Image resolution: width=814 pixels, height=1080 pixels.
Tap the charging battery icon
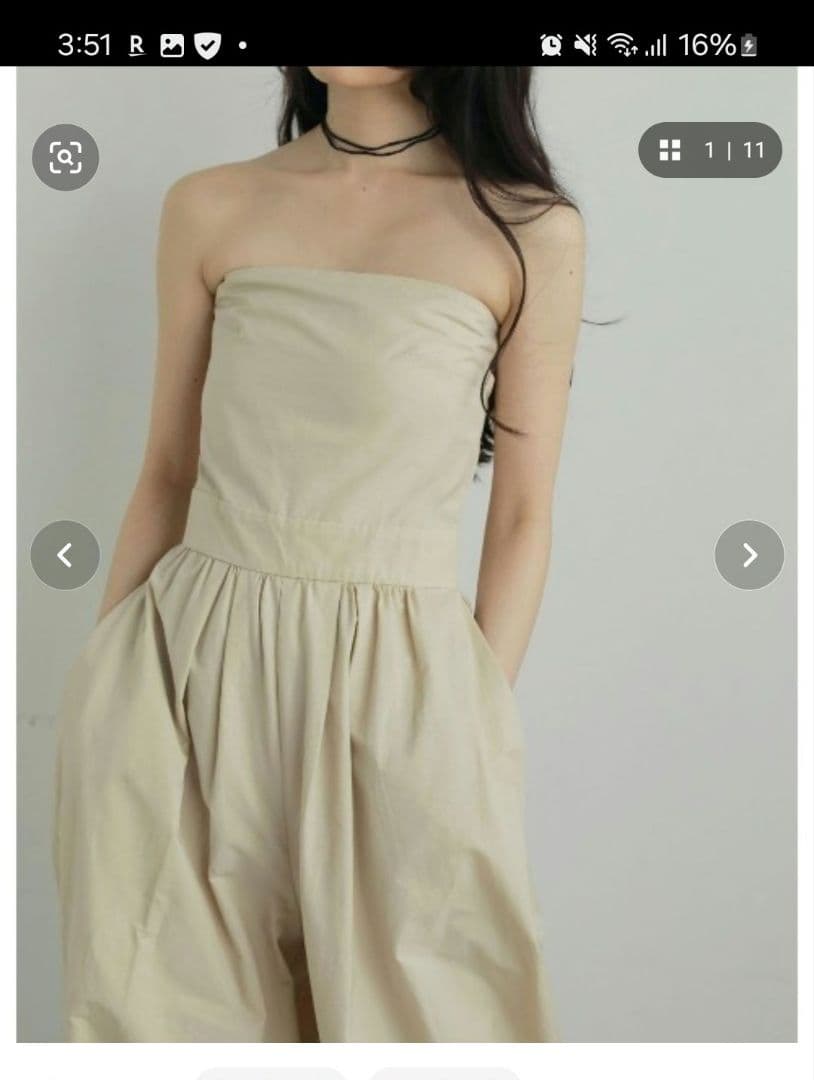[748, 45]
